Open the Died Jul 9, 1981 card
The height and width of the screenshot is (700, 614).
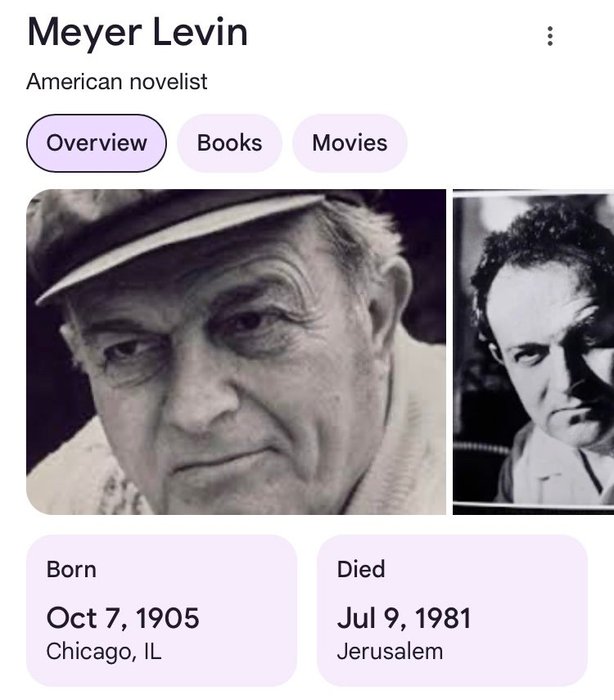point(452,610)
